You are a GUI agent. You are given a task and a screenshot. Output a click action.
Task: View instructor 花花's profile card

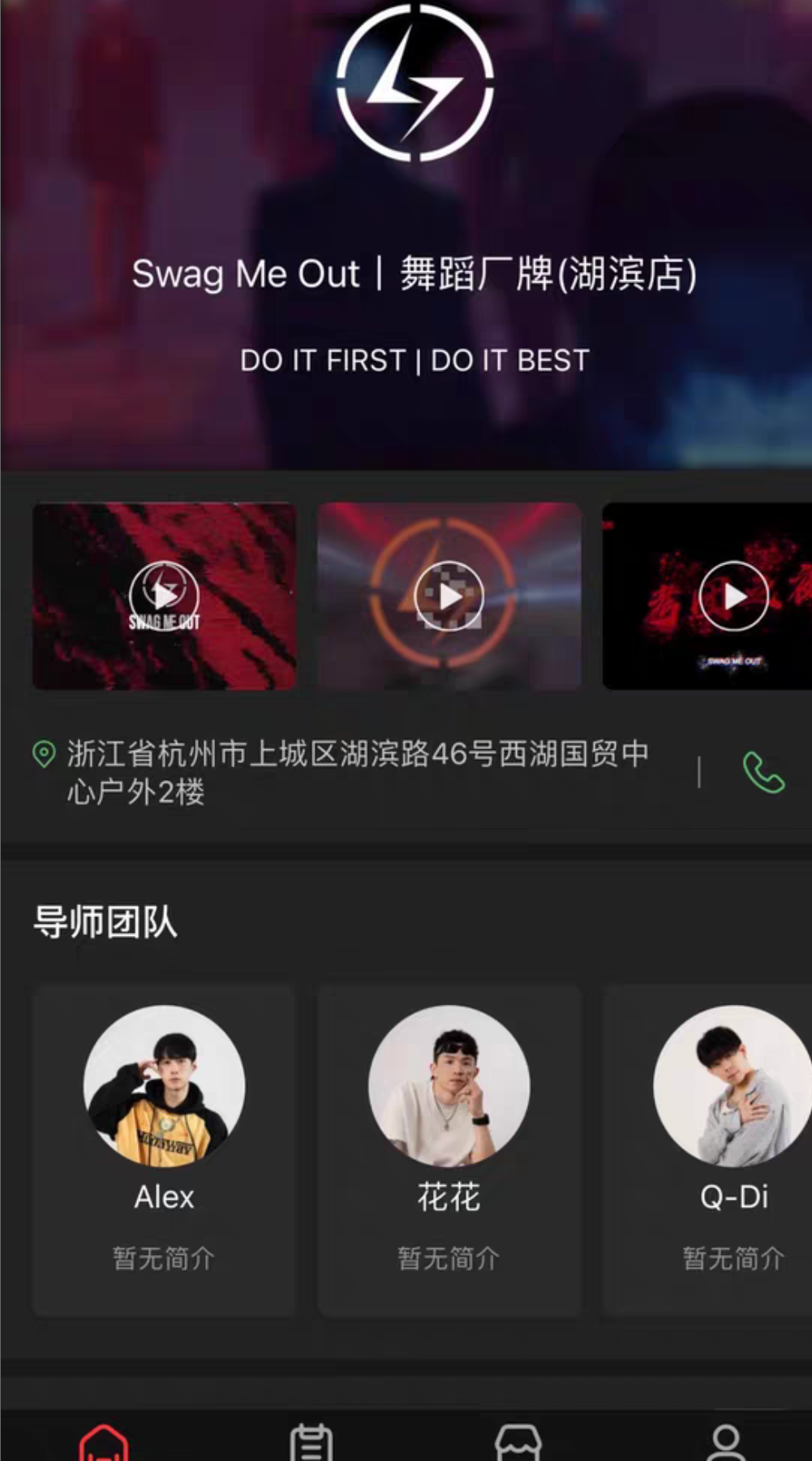coord(449,1149)
